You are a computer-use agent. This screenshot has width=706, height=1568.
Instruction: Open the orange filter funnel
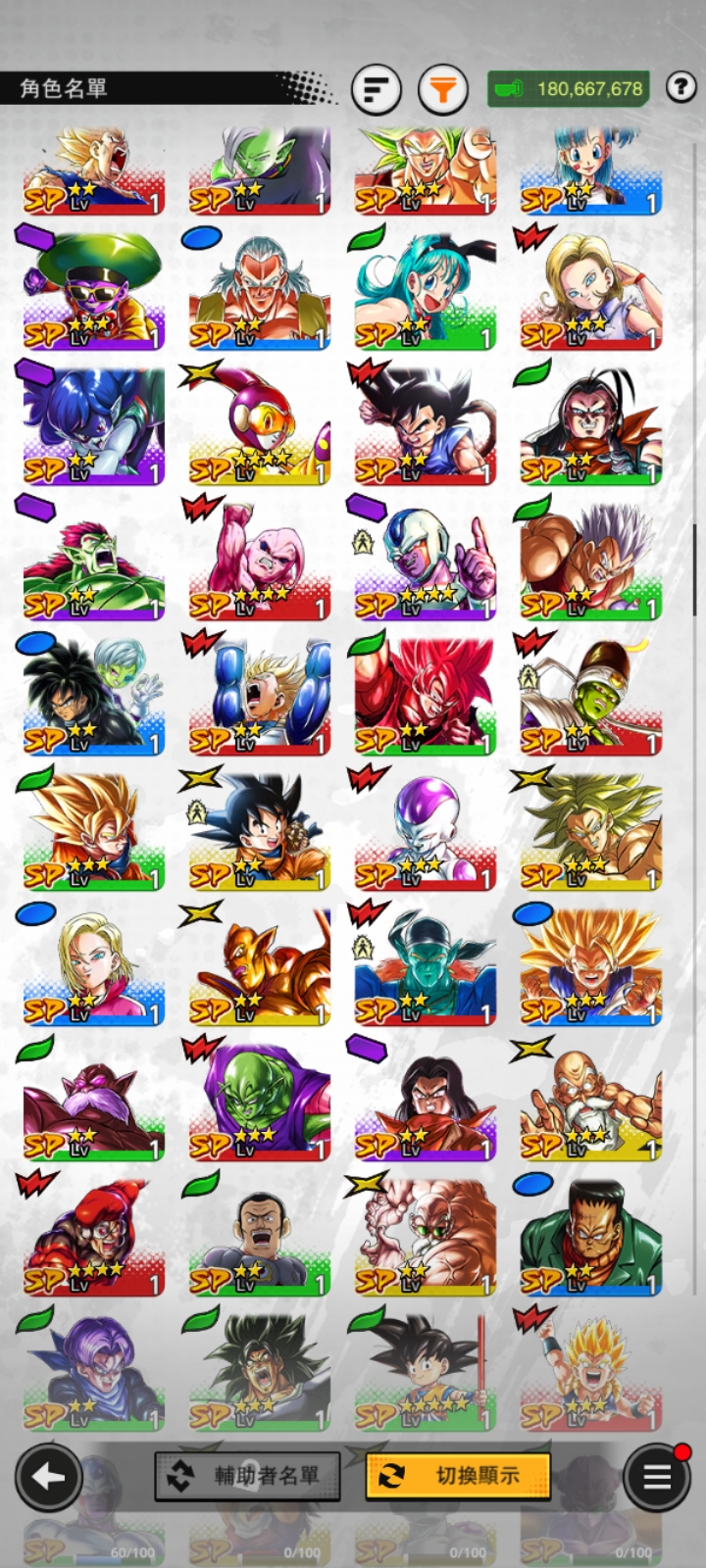(x=442, y=90)
